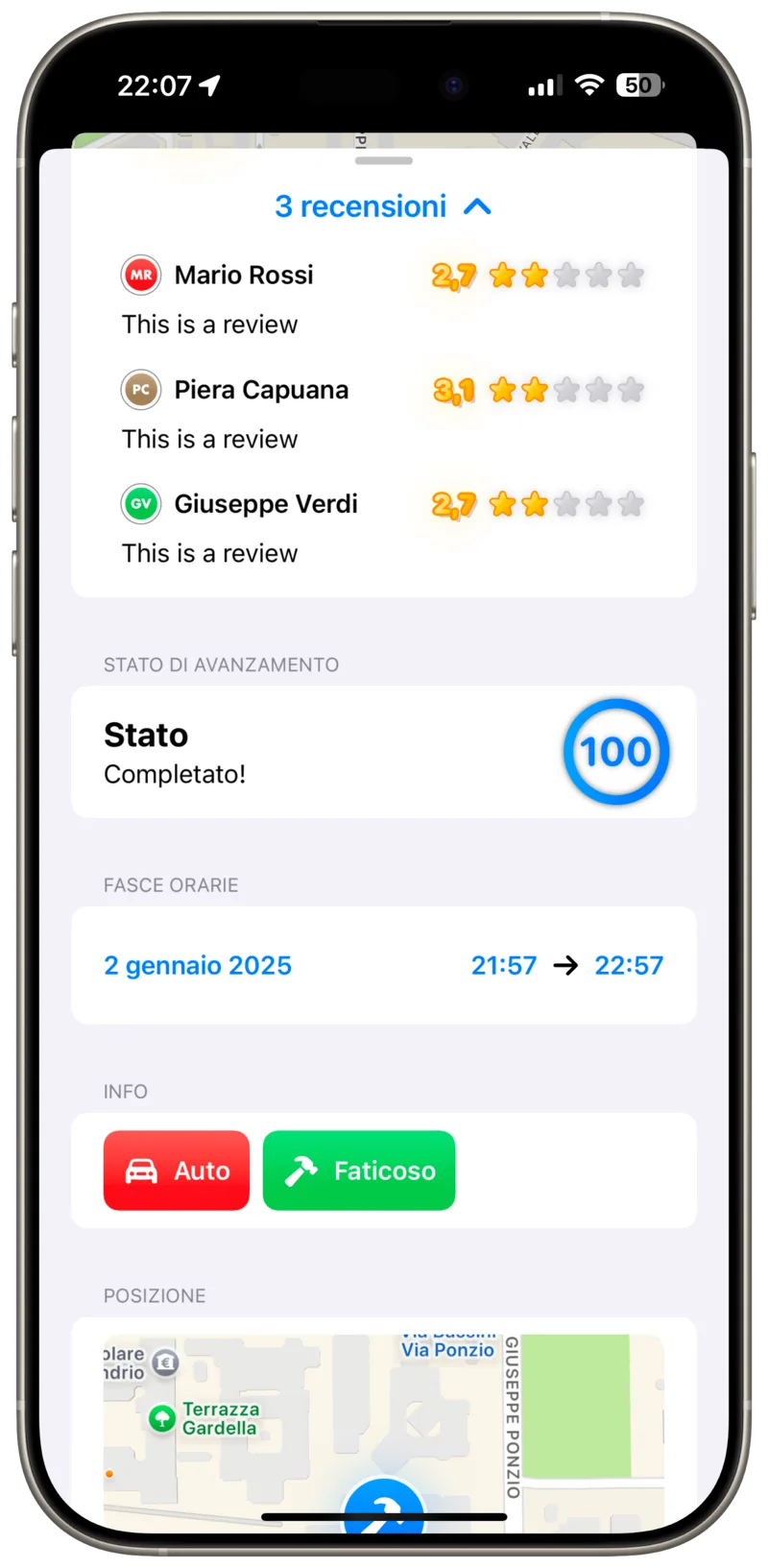Image resolution: width=768 pixels, height=1568 pixels.
Task: Open Piera Capuana's review
Action: [x=383, y=413]
